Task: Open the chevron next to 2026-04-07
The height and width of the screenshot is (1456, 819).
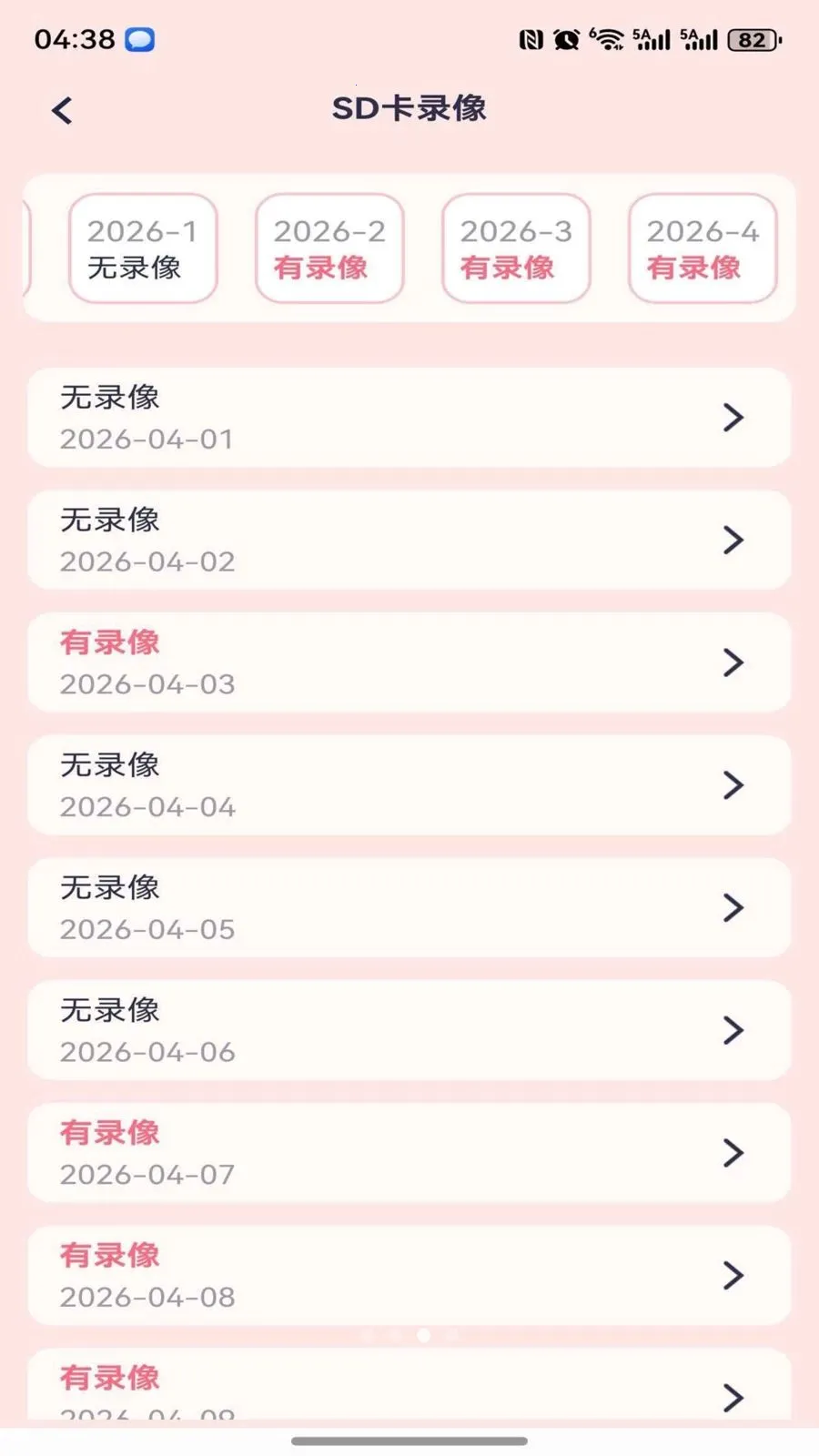Action: coord(733,1153)
